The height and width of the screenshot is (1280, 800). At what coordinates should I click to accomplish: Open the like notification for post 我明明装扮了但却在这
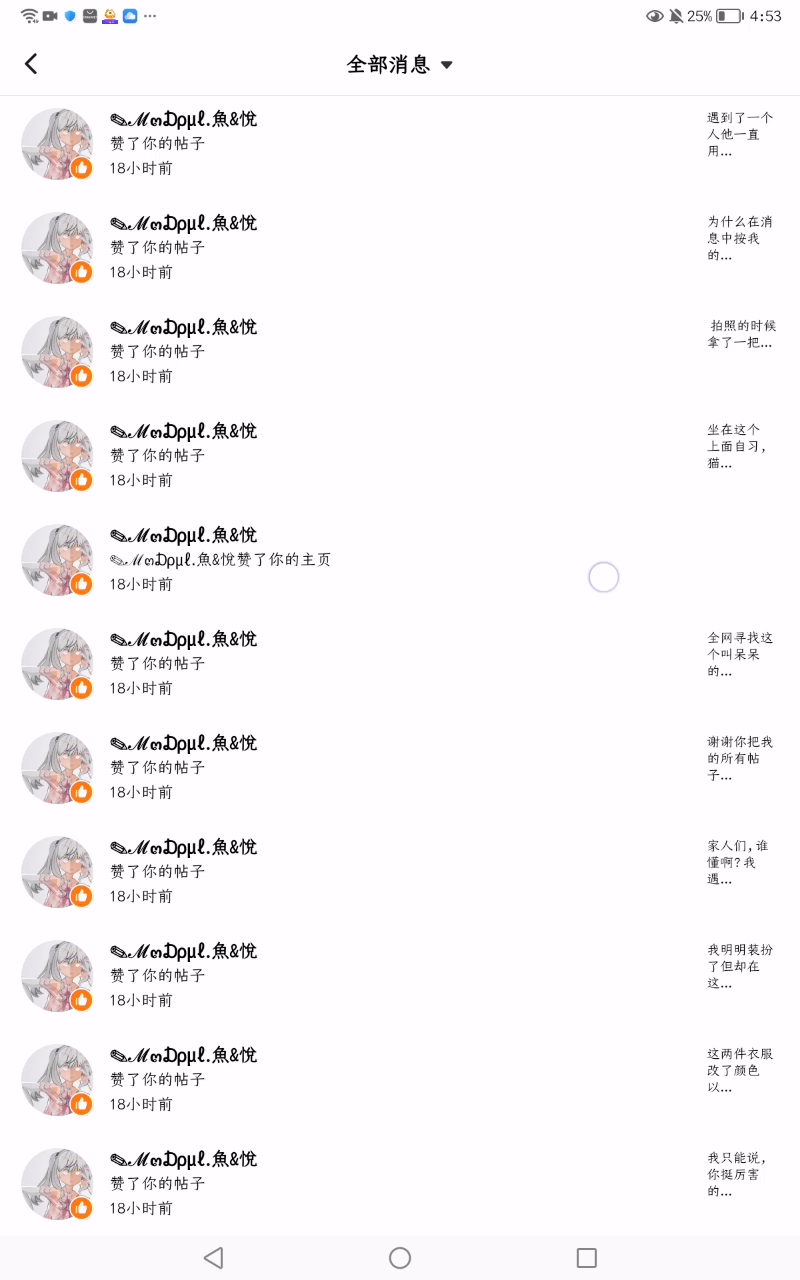pos(400,976)
